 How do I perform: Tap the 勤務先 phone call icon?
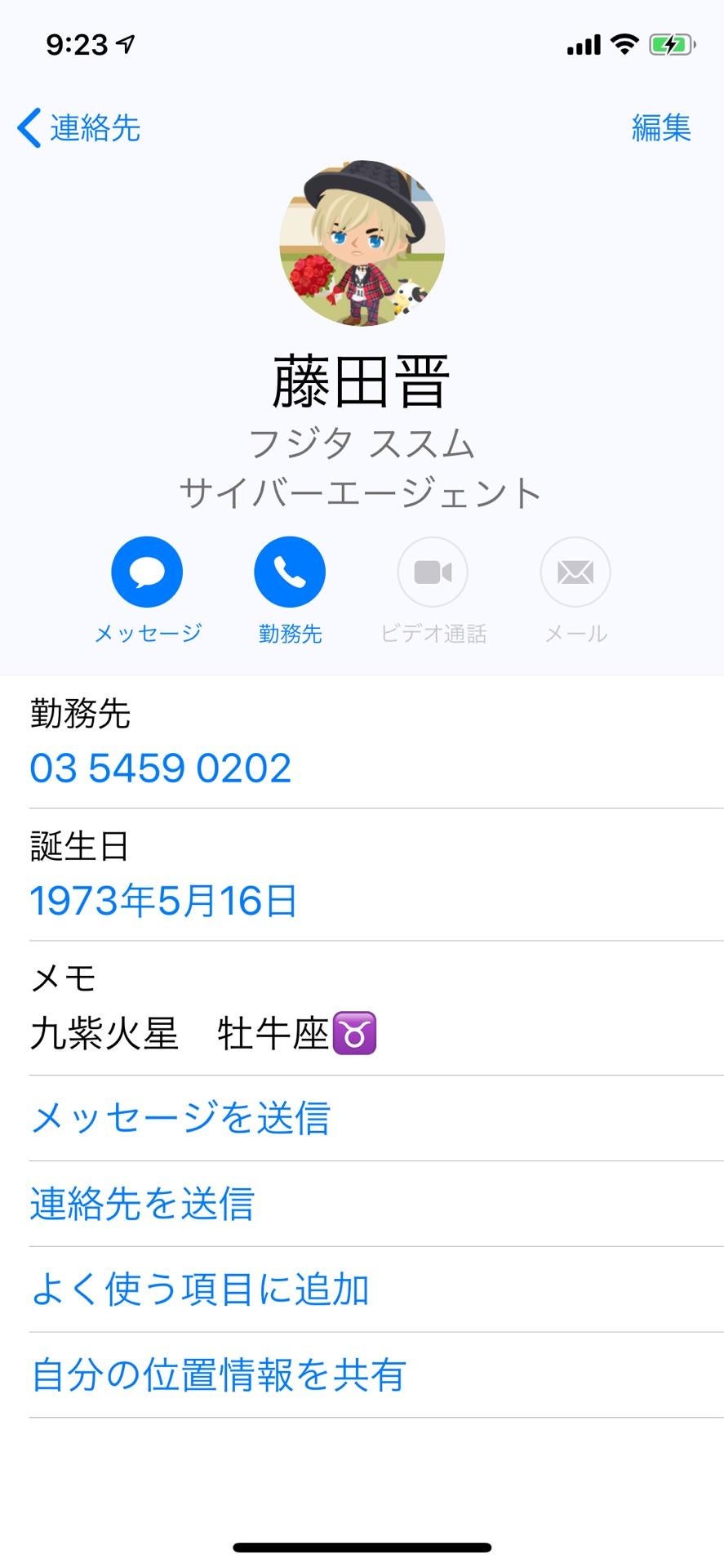(x=290, y=571)
